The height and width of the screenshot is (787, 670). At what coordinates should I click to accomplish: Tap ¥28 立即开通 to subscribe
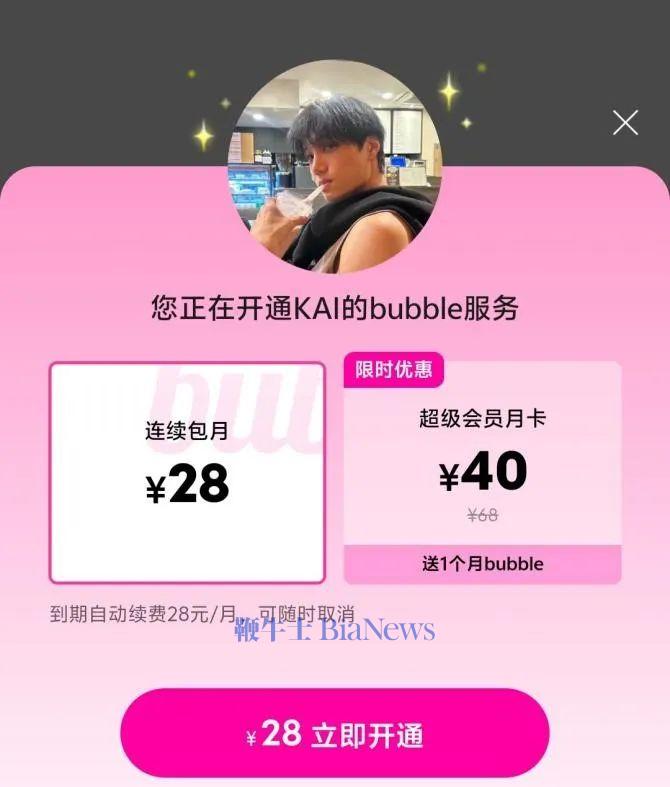[335, 734]
